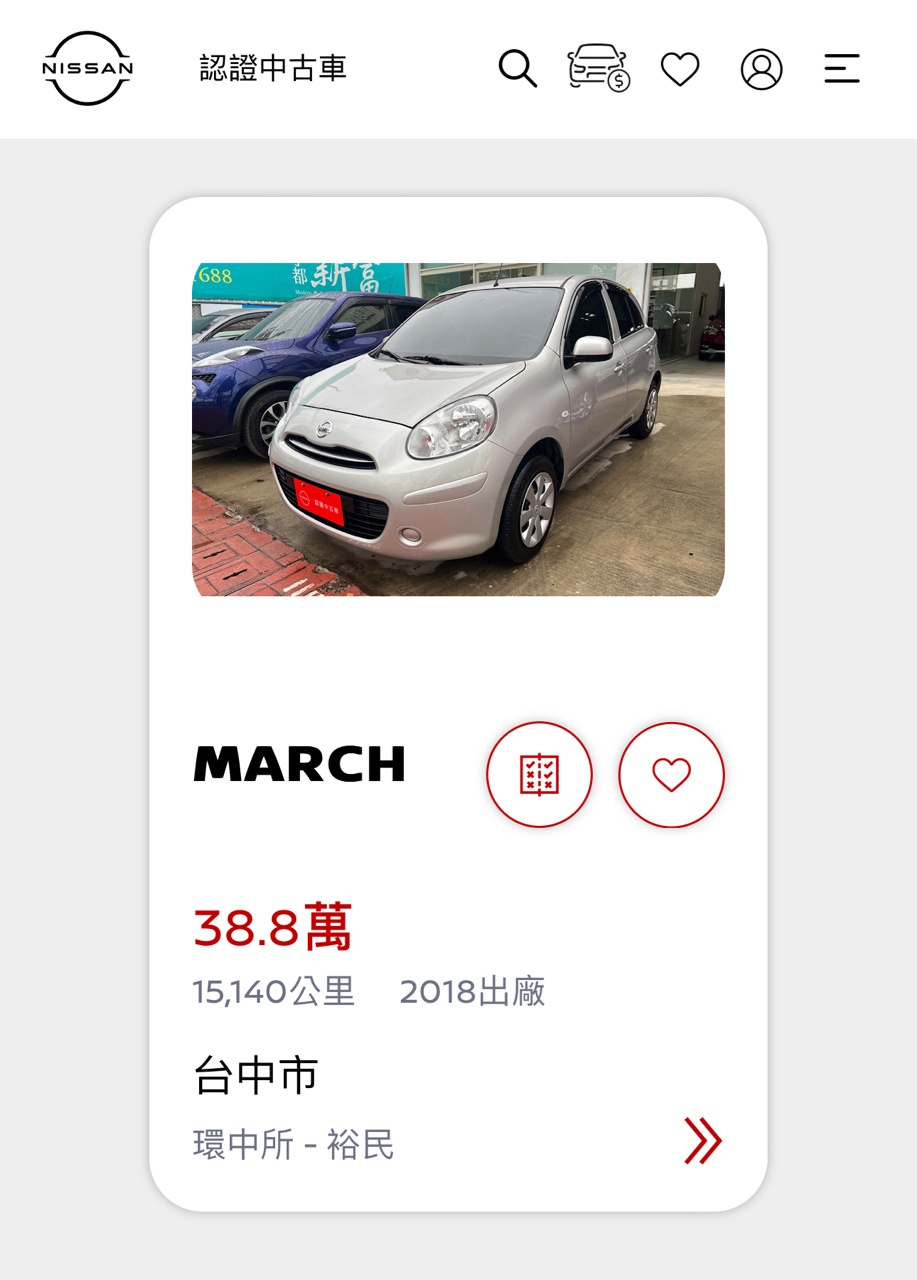This screenshot has height=1280, width=917.
Task: Favorite the MARCH listing
Action: click(671, 775)
